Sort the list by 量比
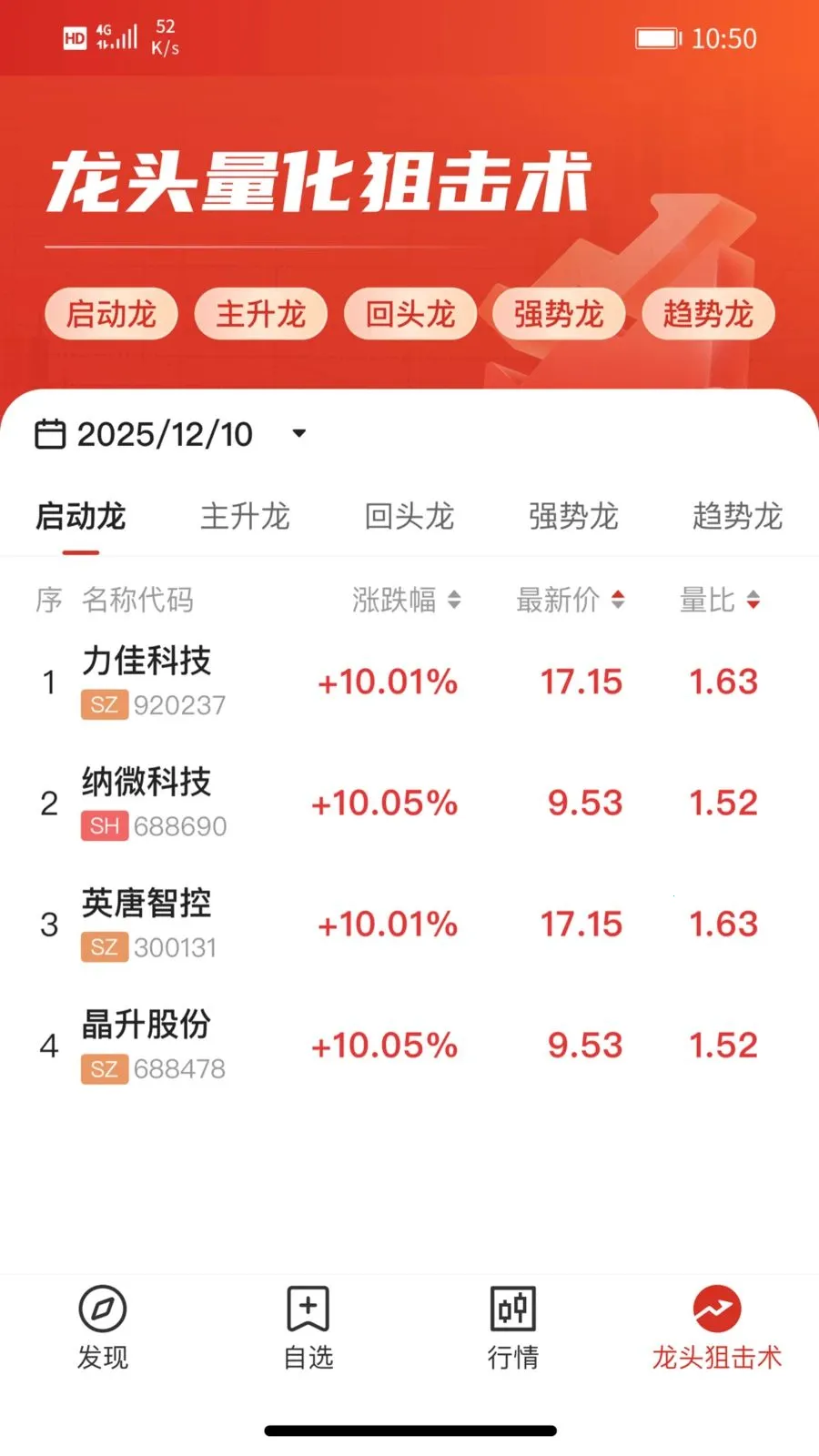Screen dimensions: 819x1456 (x=719, y=600)
